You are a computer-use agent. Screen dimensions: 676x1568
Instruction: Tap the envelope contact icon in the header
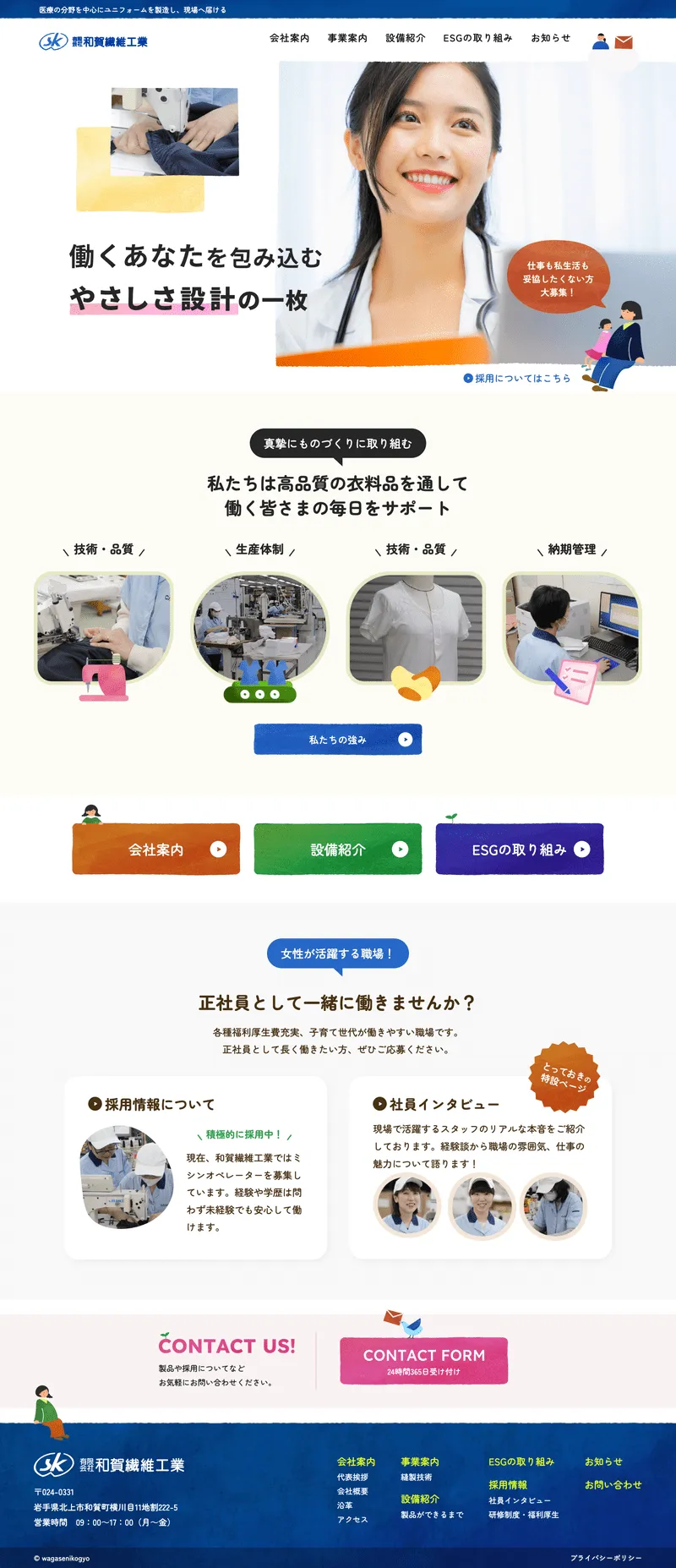[x=624, y=42]
